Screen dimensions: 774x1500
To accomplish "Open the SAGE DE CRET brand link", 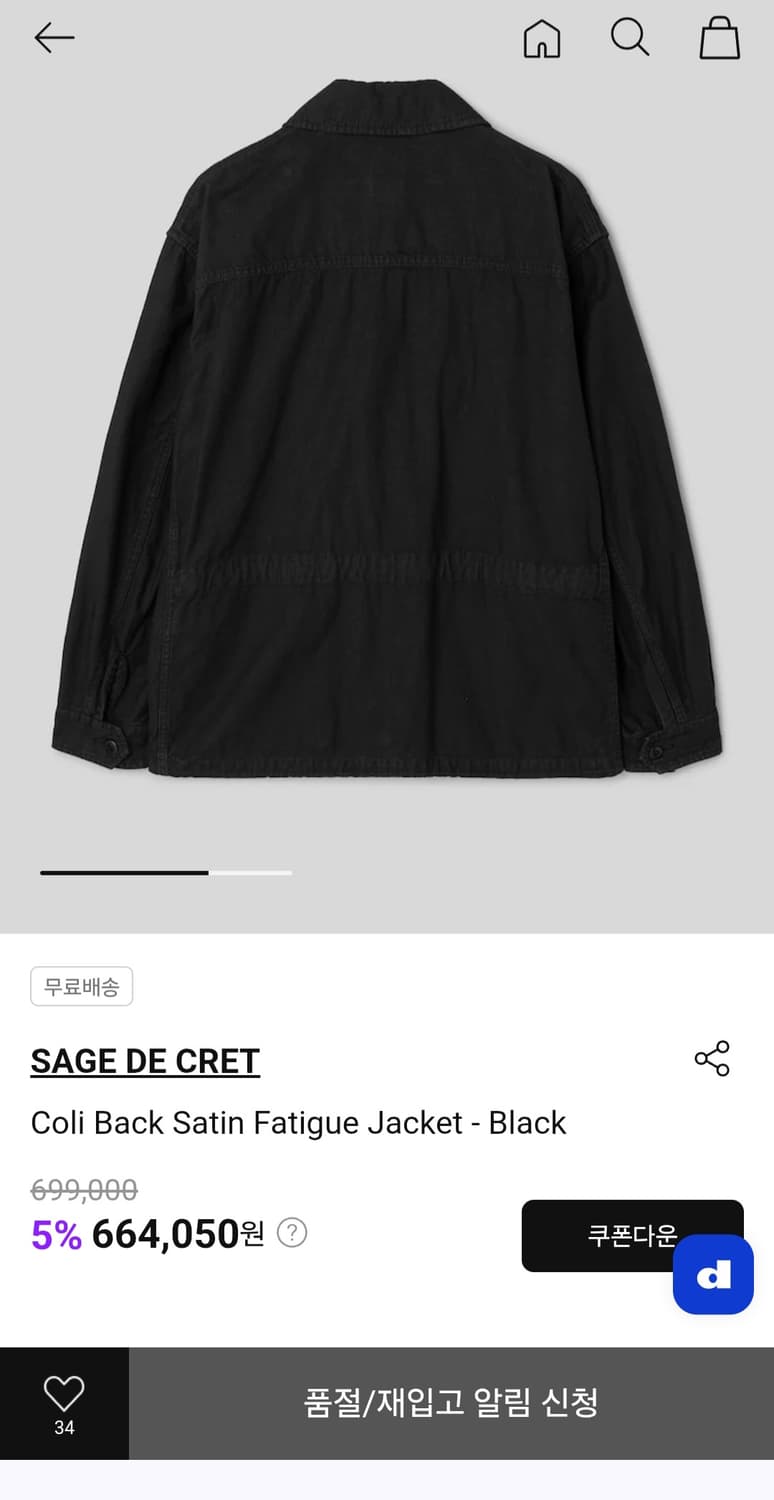I will (145, 1061).
